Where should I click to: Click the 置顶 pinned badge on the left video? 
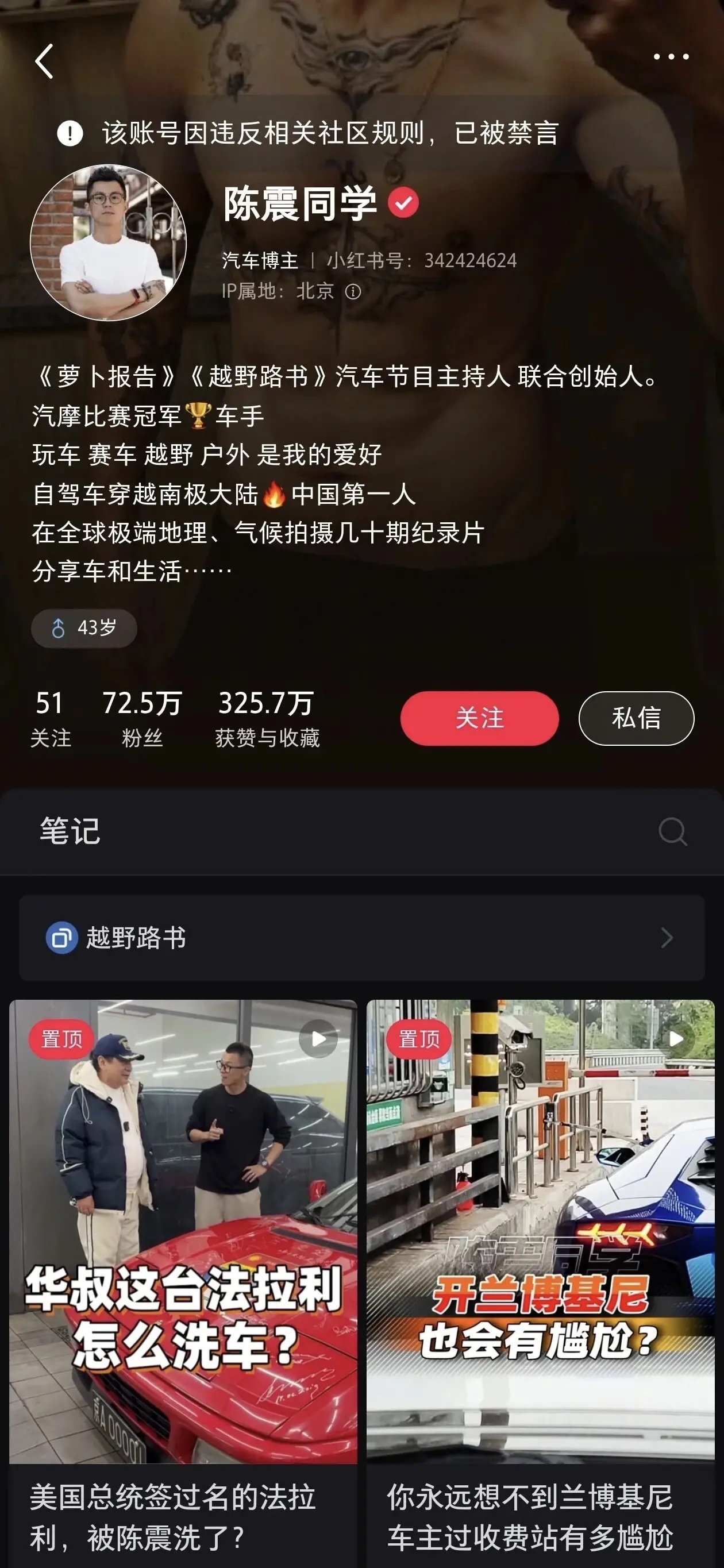(x=61, y=1039)
